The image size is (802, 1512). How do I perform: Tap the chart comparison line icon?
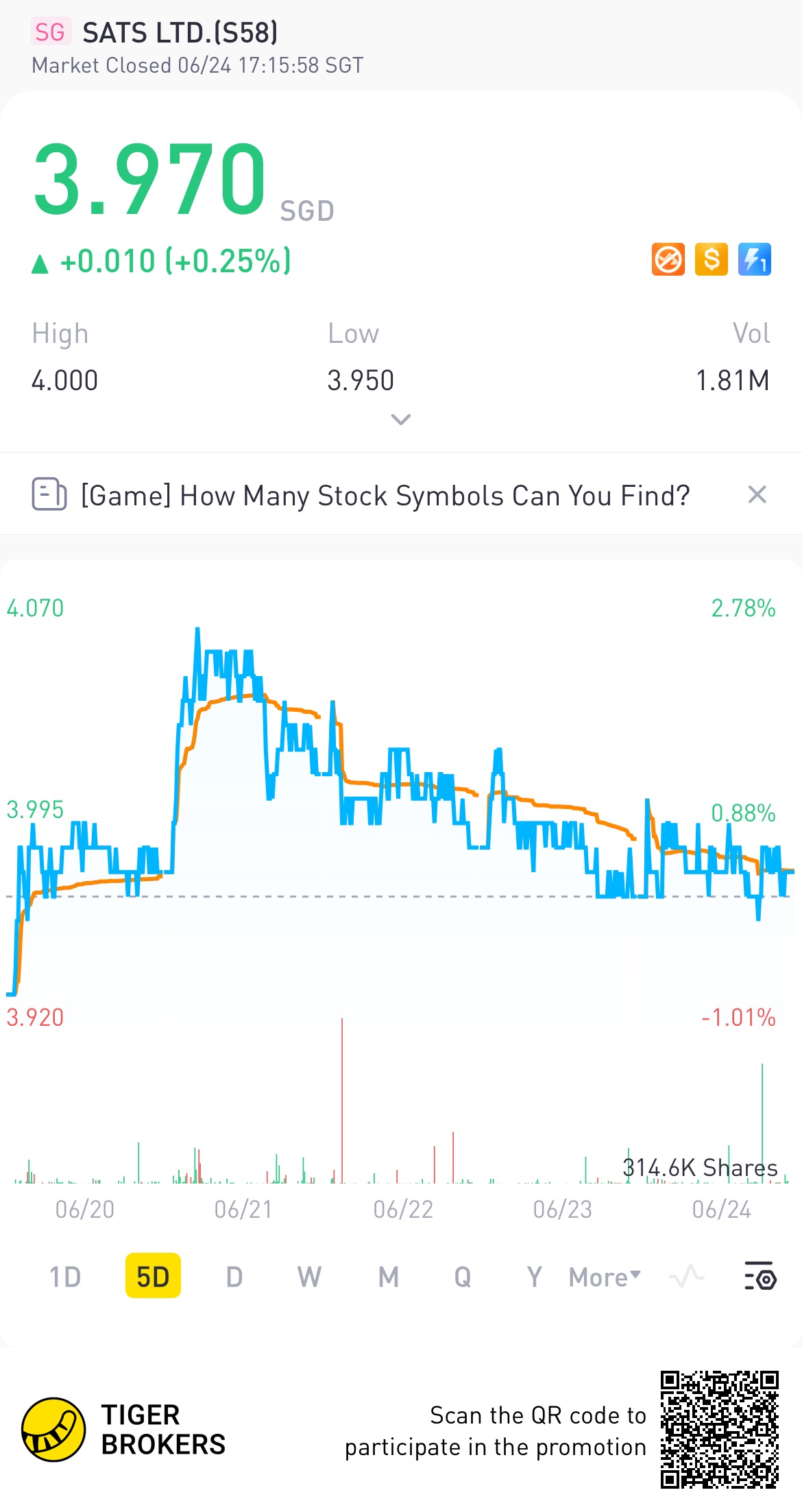[x=687, y=1277]
